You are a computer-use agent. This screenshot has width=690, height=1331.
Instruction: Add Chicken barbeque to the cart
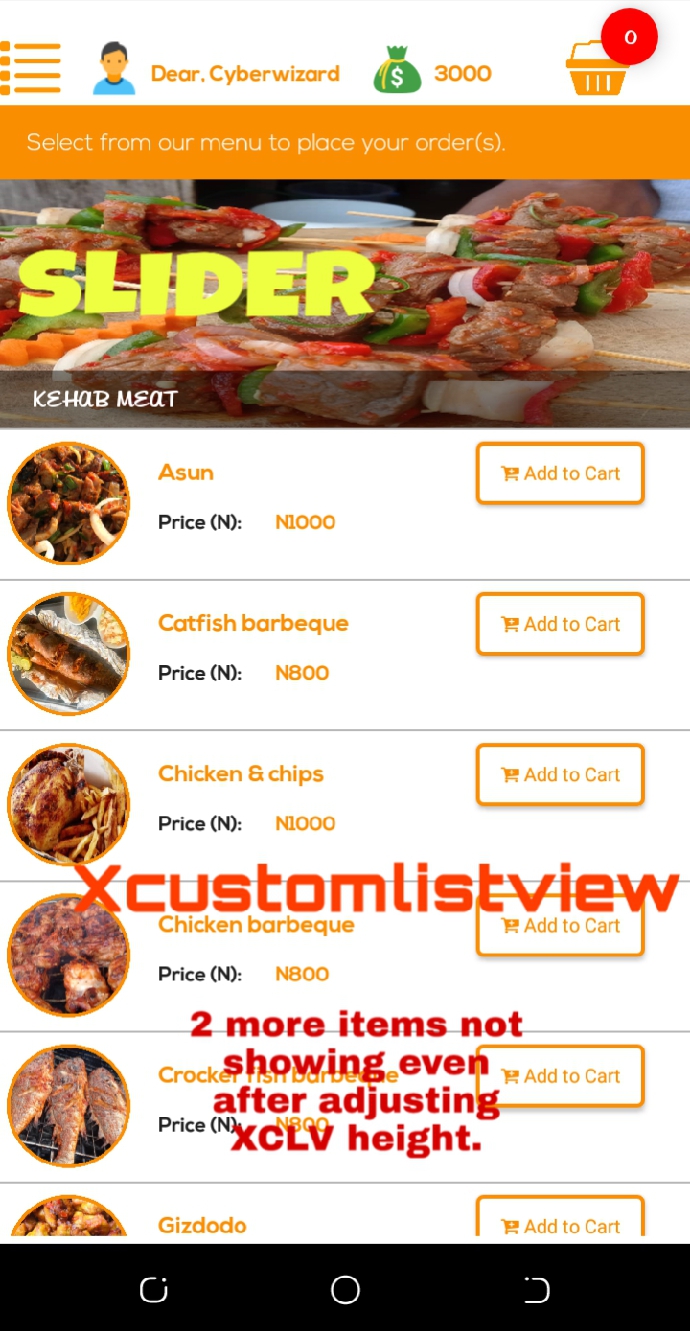click(x=560, y=926)
